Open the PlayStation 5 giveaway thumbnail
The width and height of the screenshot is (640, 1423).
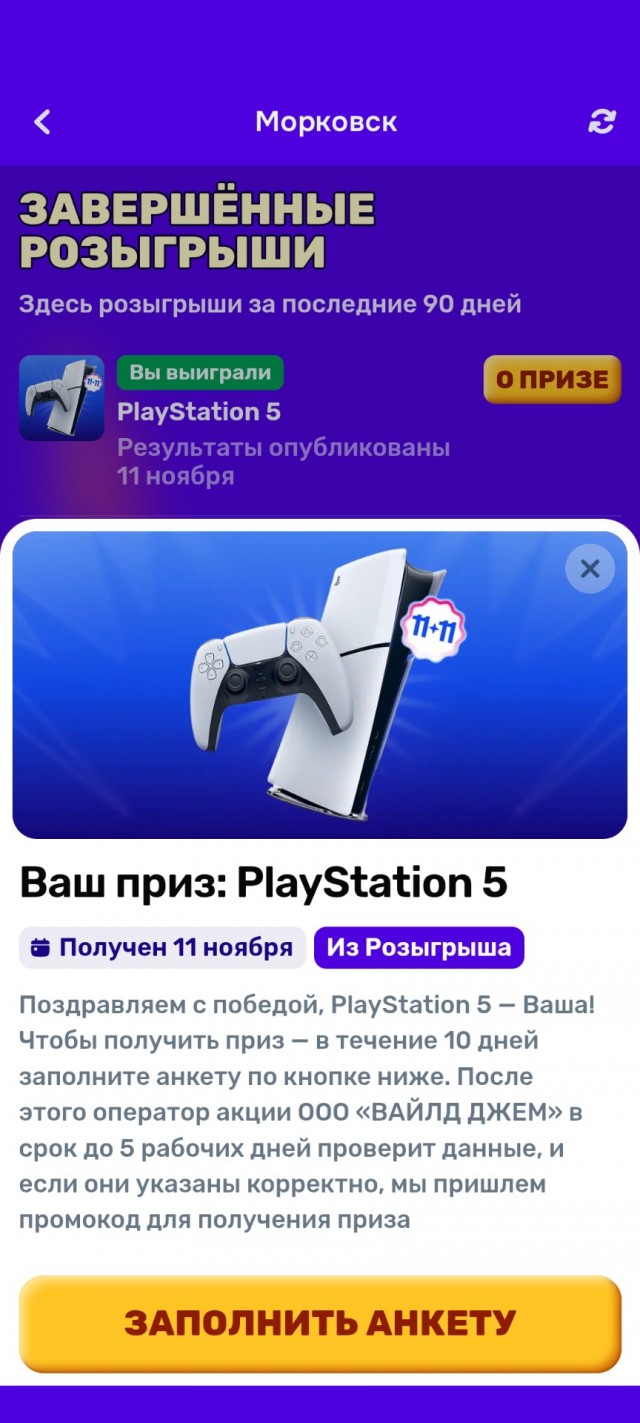62,398
